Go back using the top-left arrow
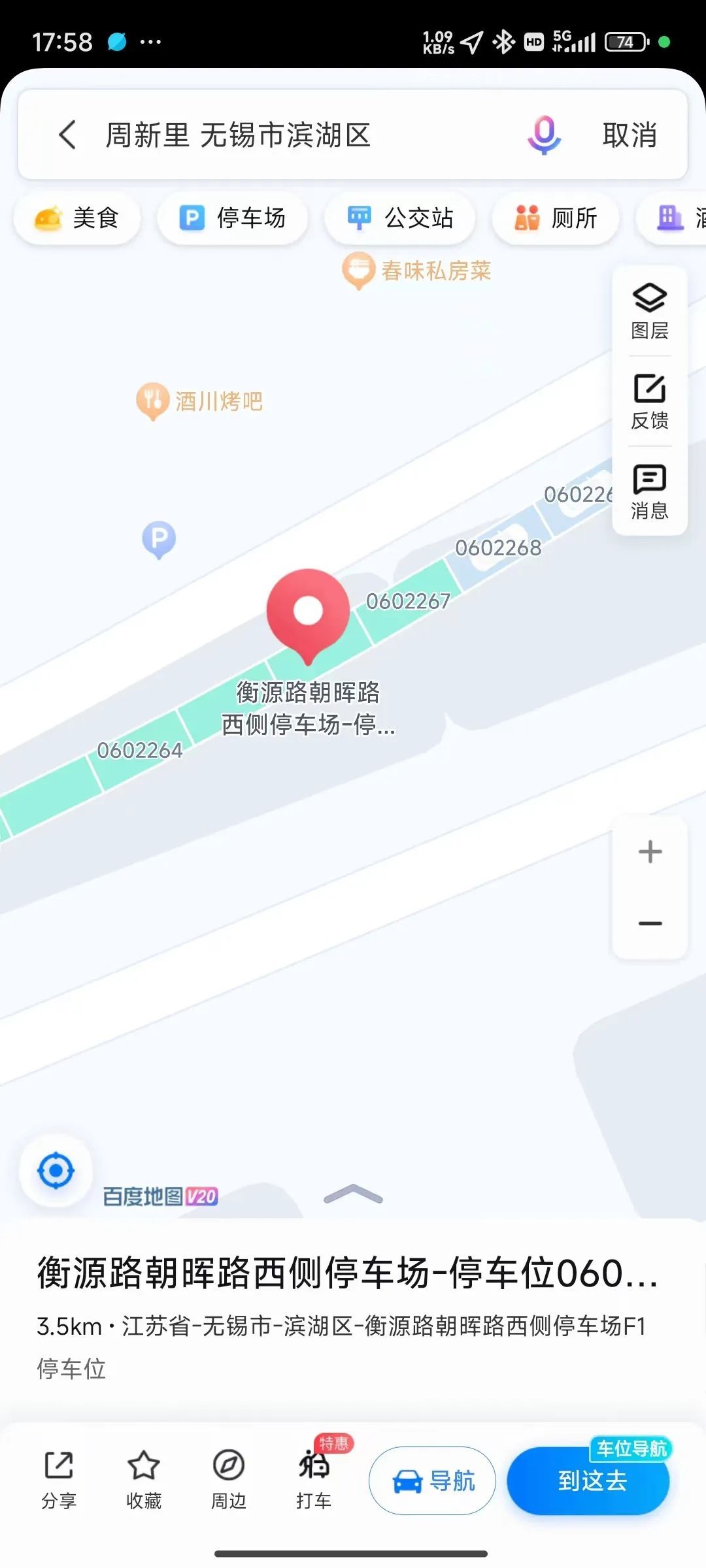 [67, 135]
